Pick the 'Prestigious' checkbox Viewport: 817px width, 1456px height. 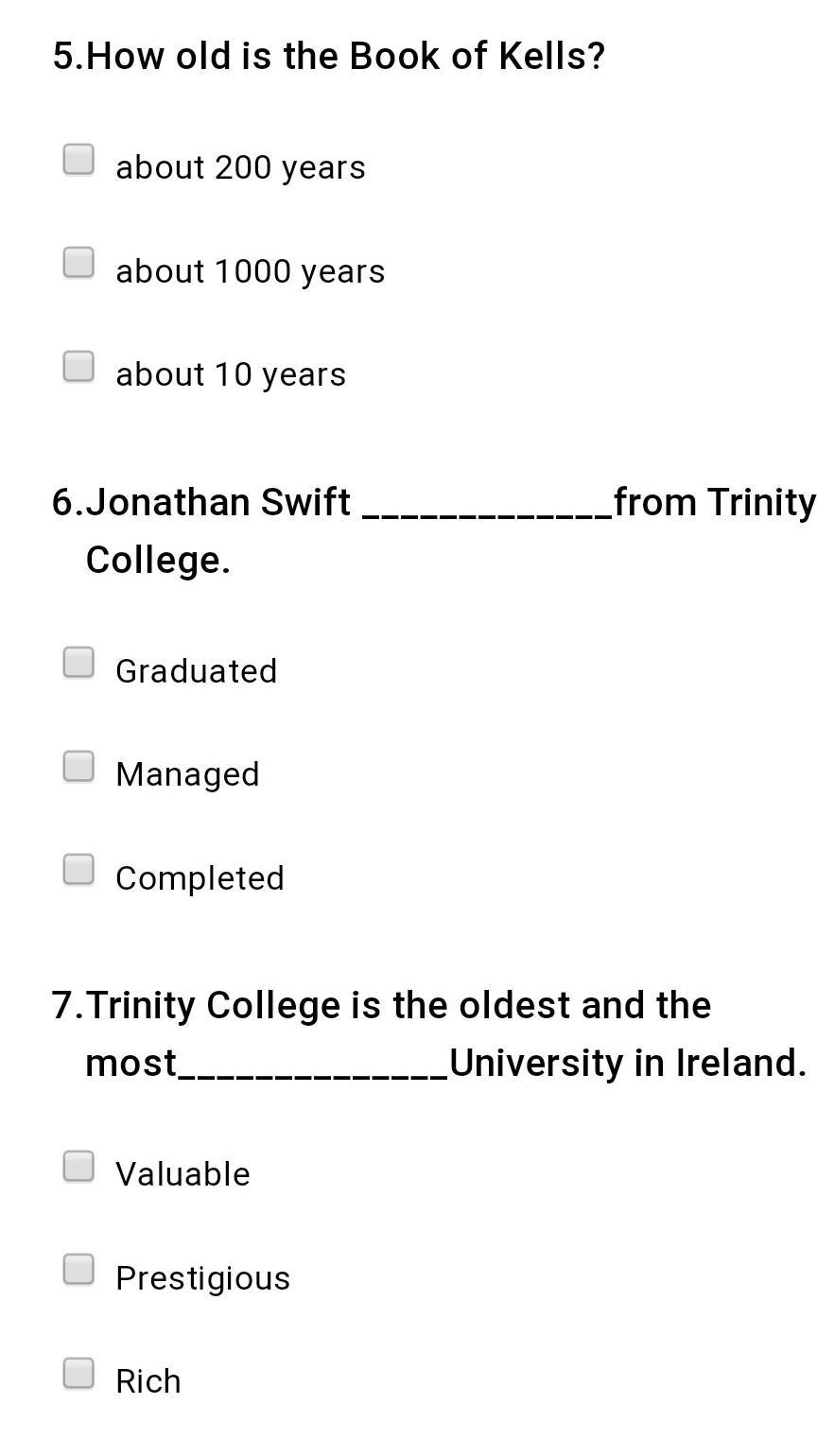[x=78, y=1270]
